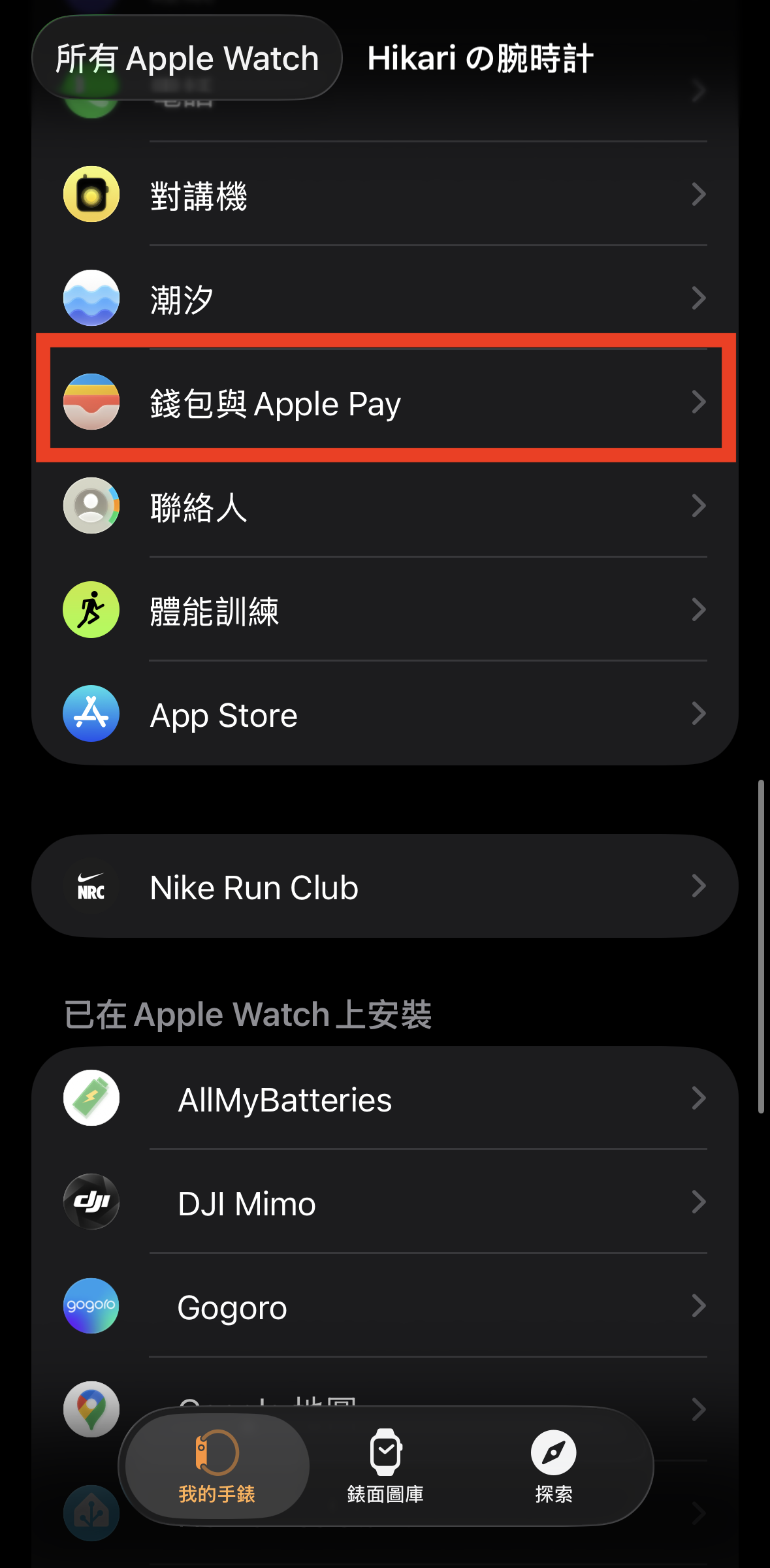Screen dimensions: 770x1568
Task: Open 體能訓練 settings
Action: 385,610
